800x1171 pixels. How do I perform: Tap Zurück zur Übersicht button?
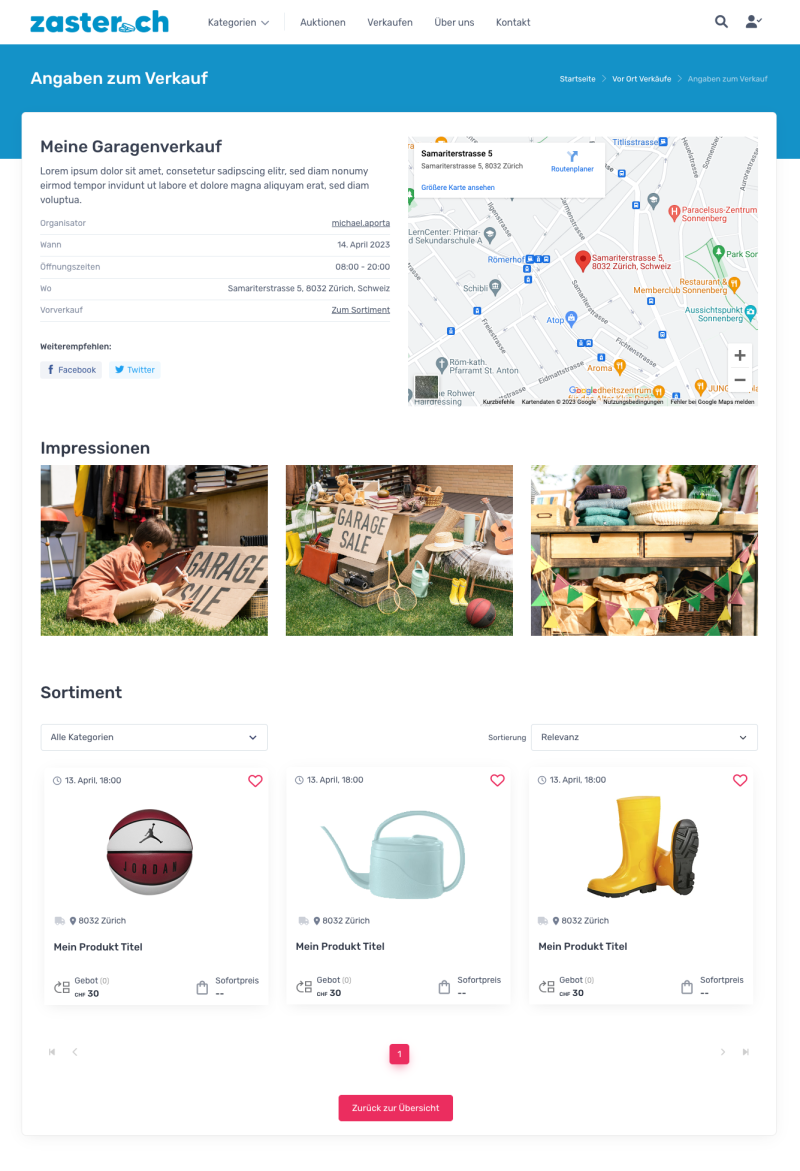(x=395, y=1108)
